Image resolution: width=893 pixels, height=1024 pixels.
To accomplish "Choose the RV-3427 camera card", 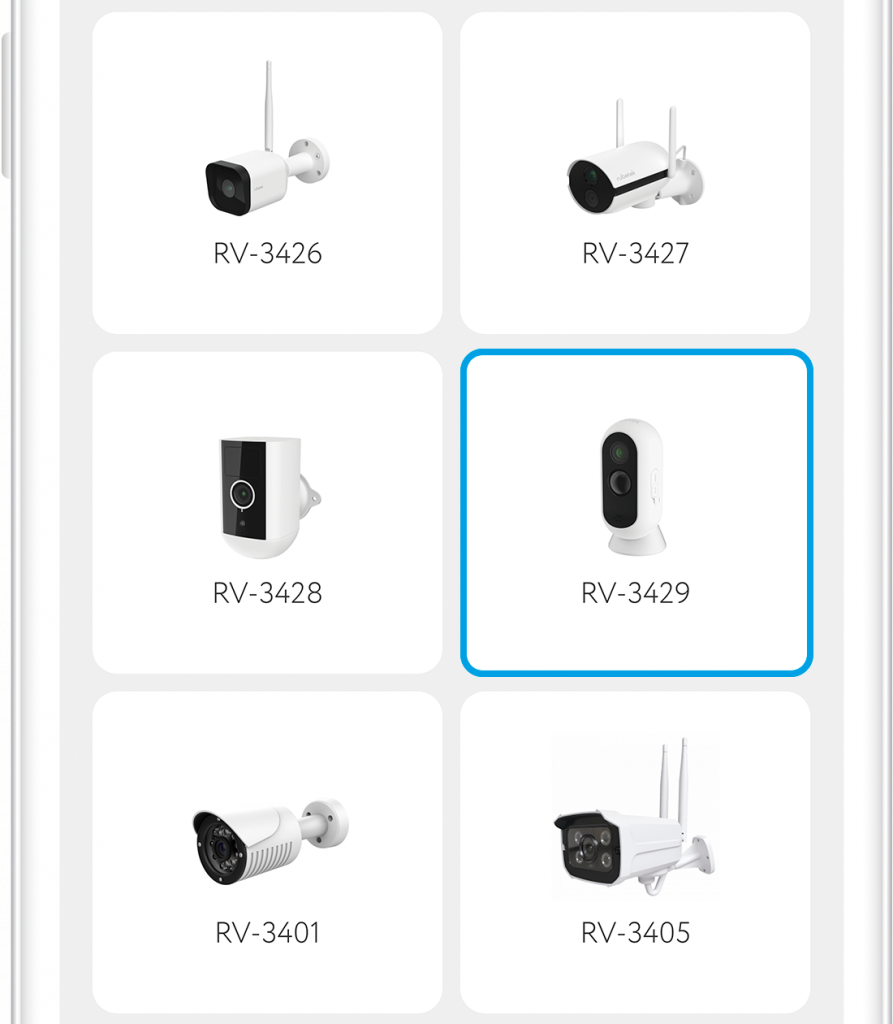I will [x=635, y=173].
